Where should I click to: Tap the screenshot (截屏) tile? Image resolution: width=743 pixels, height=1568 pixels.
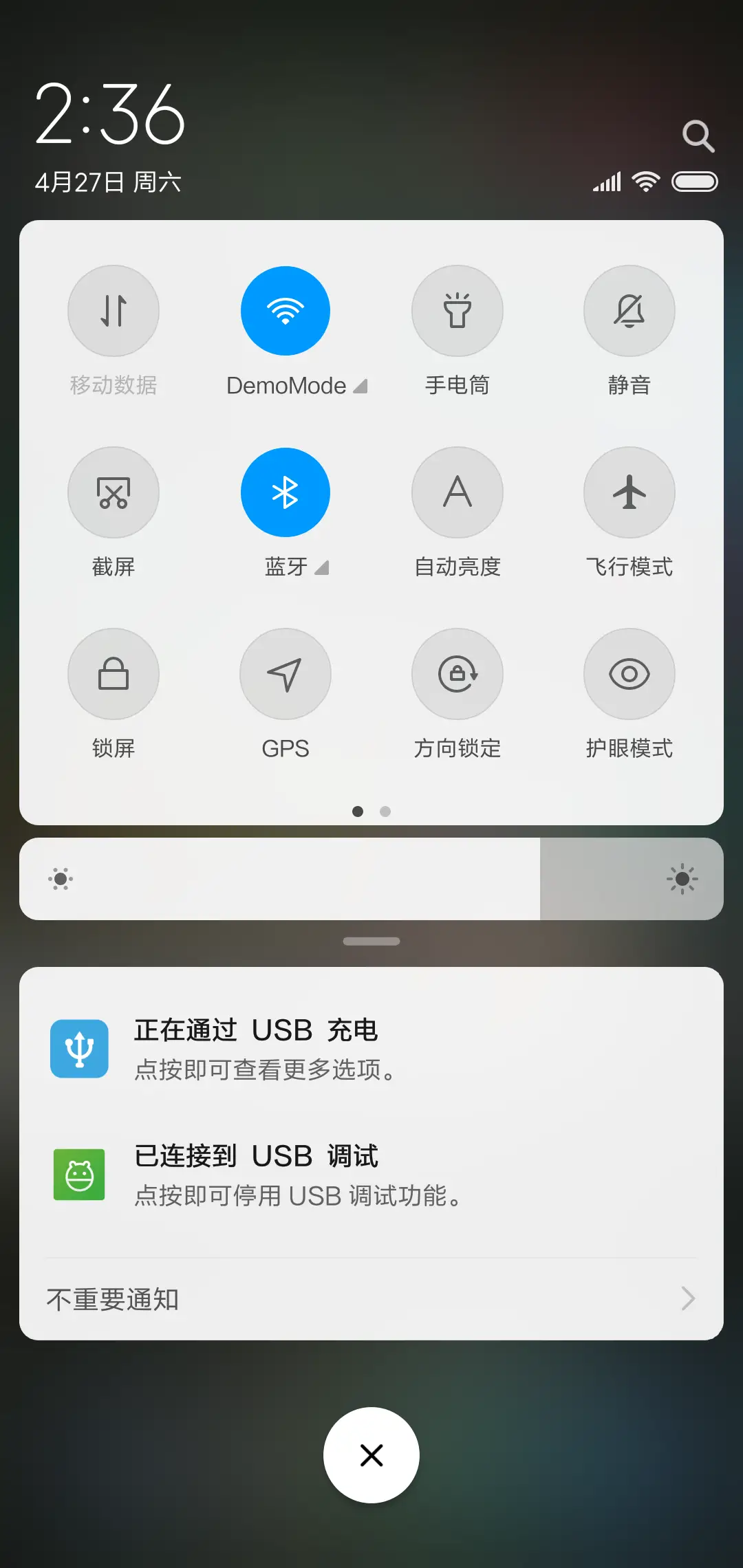coord(114,492)
